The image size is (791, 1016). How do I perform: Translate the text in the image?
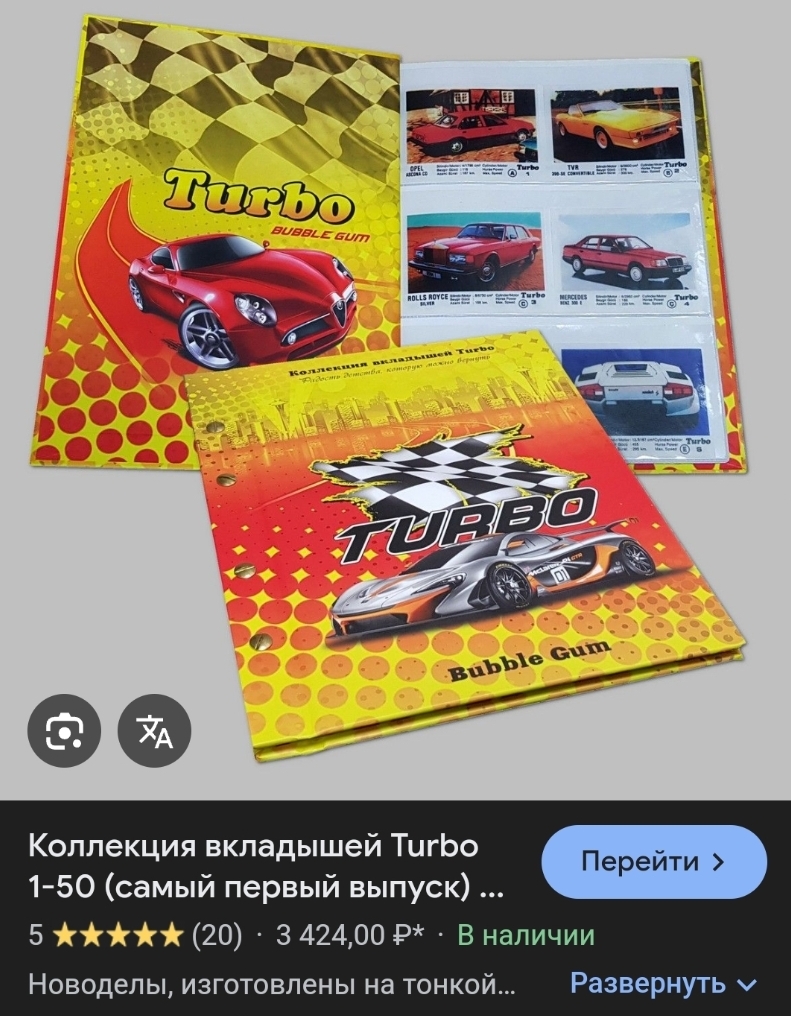pyautogui.click(x=154, y=731)
